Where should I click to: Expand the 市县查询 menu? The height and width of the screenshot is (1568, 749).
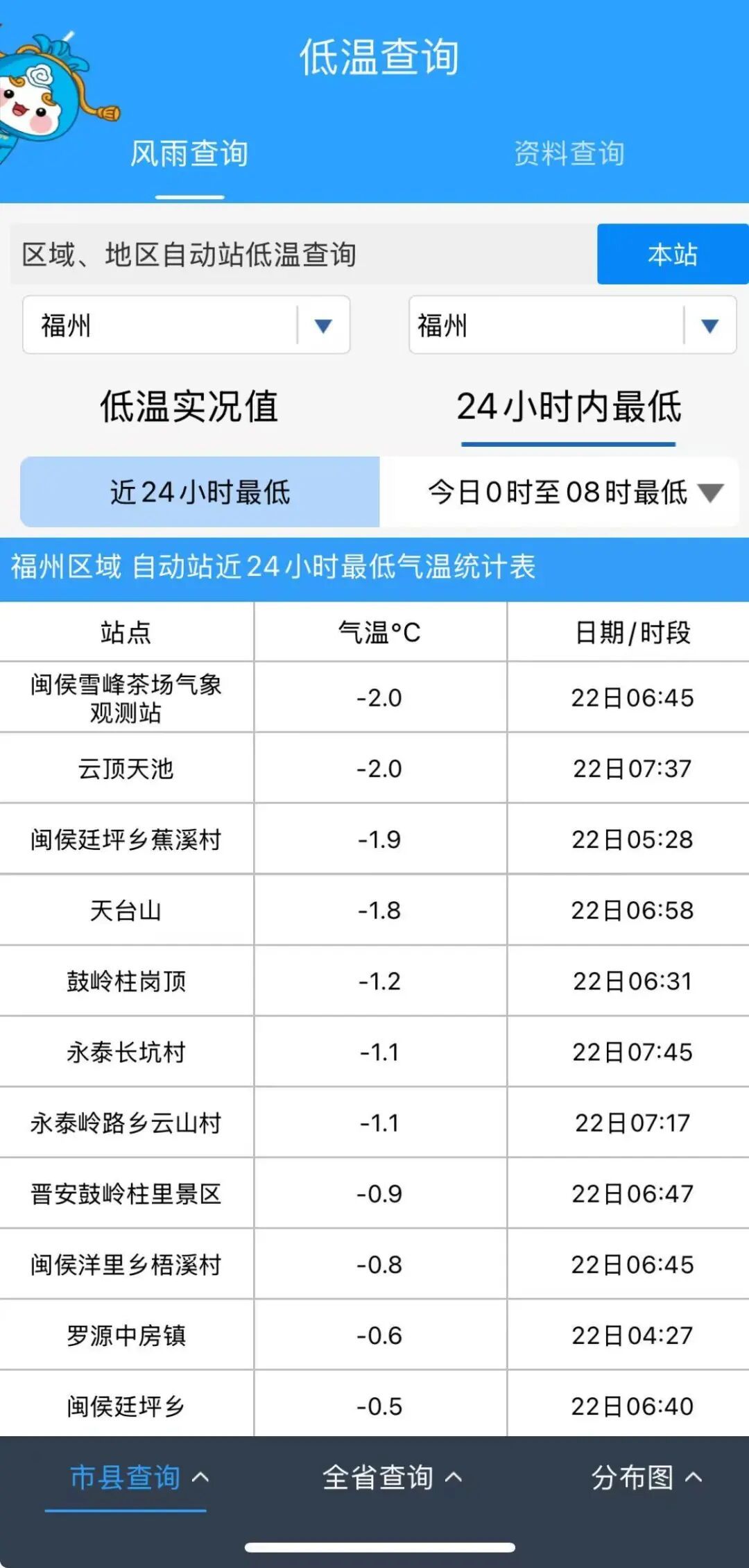[139, 1477]
